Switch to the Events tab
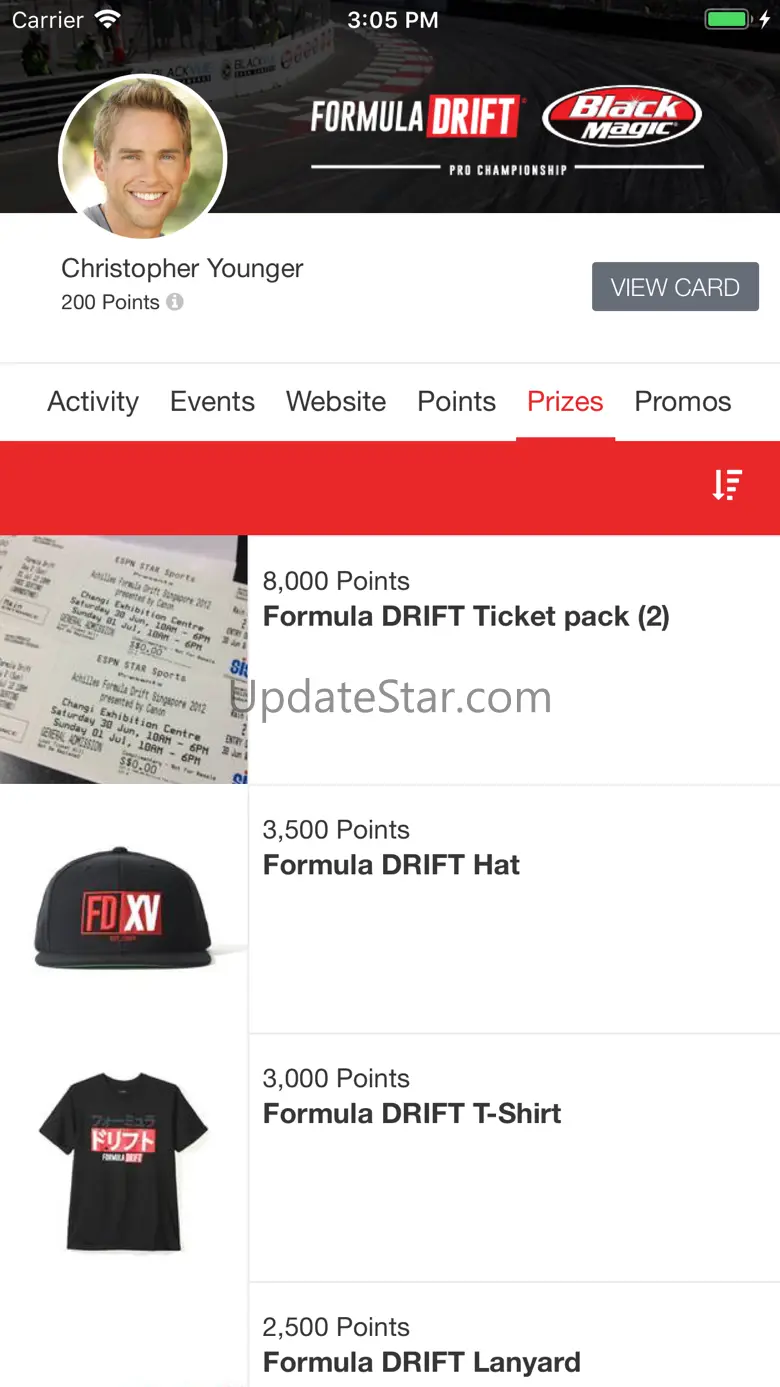The image size is (780, 1387). click(x=212, y=401)
